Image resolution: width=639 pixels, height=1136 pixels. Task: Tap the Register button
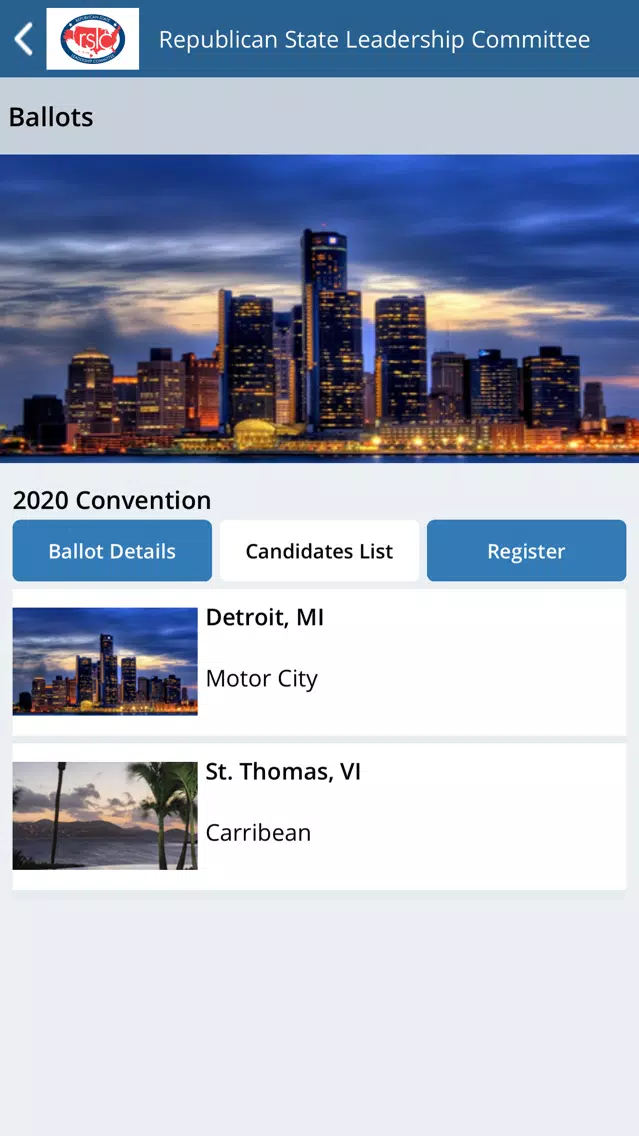coord(526,551)
